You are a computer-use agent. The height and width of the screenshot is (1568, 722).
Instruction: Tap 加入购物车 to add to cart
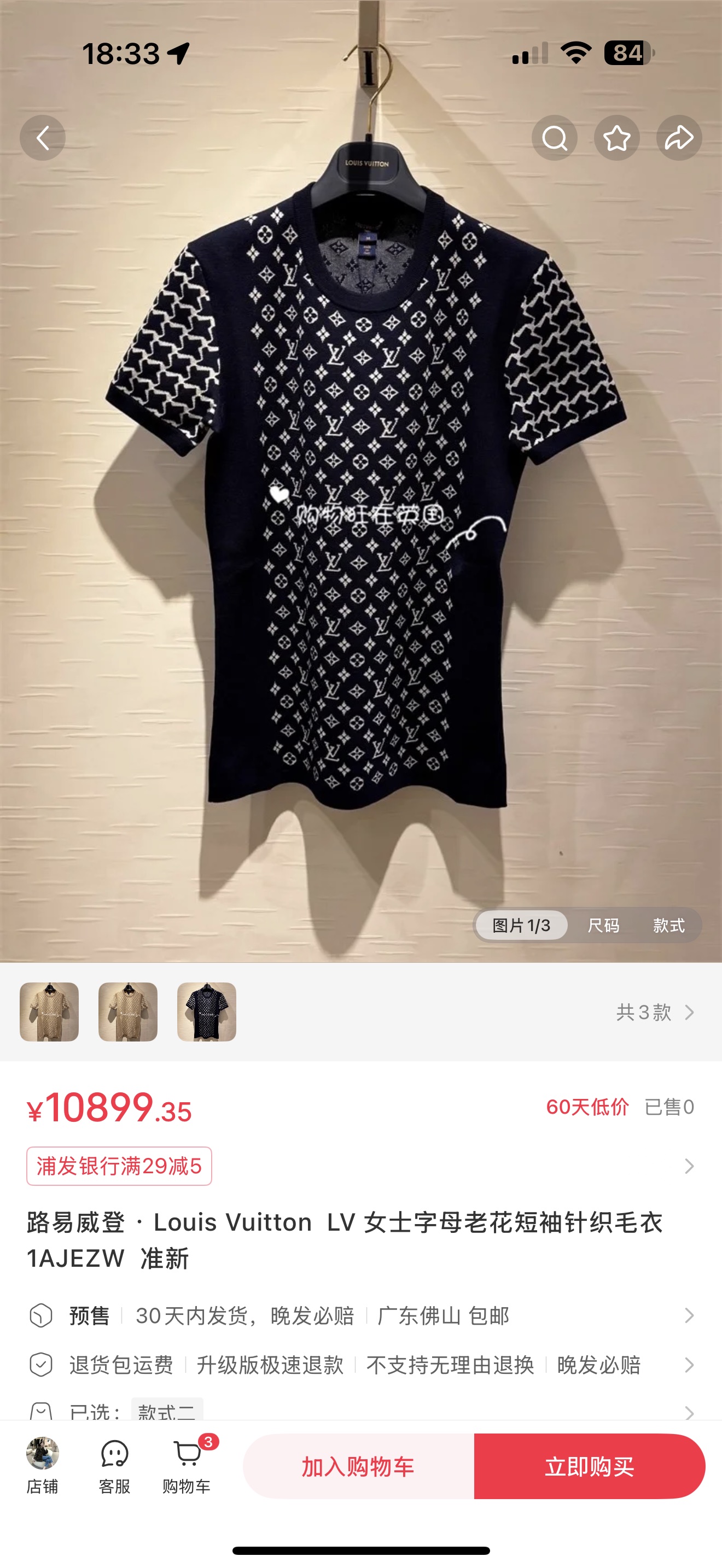coord(358,1466)
